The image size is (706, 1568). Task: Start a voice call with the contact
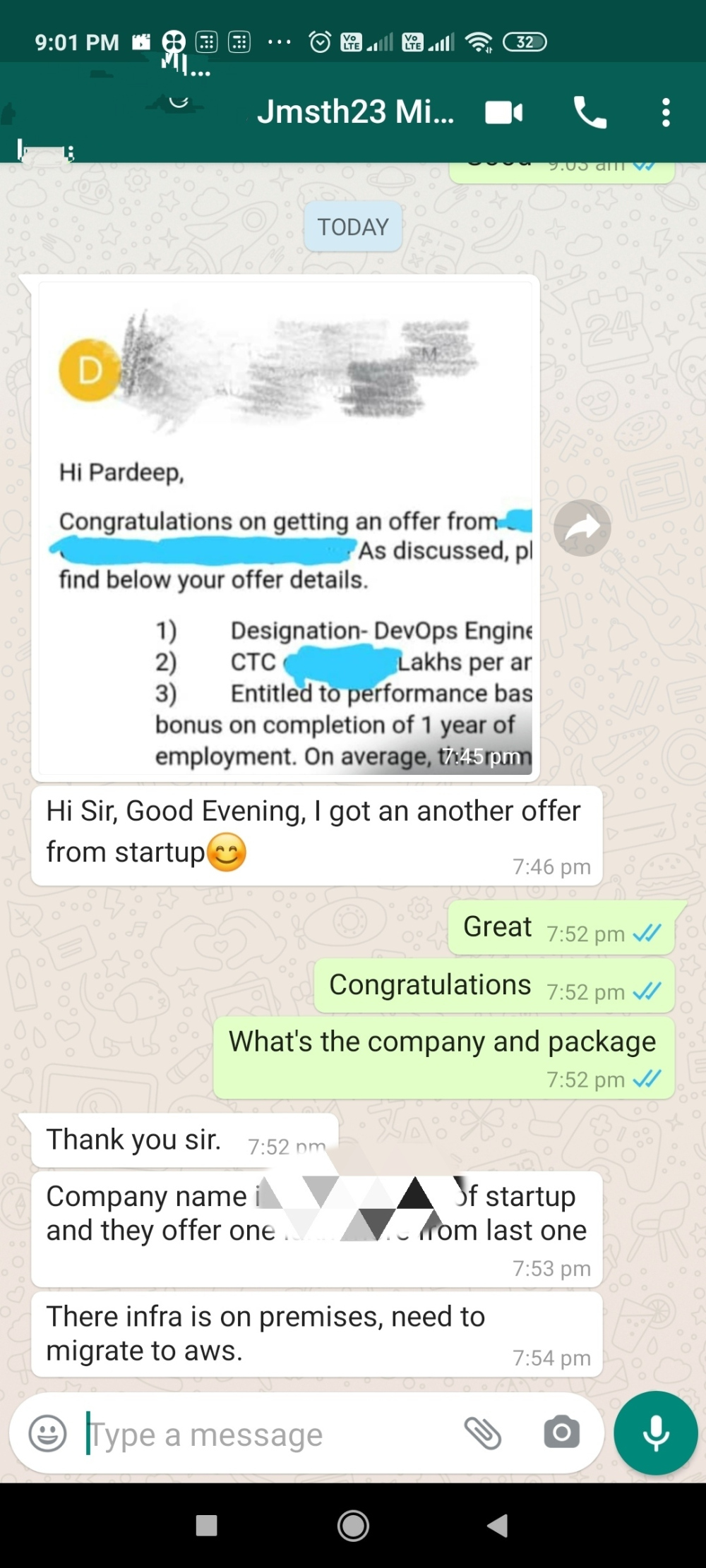(x=590, y=113)
